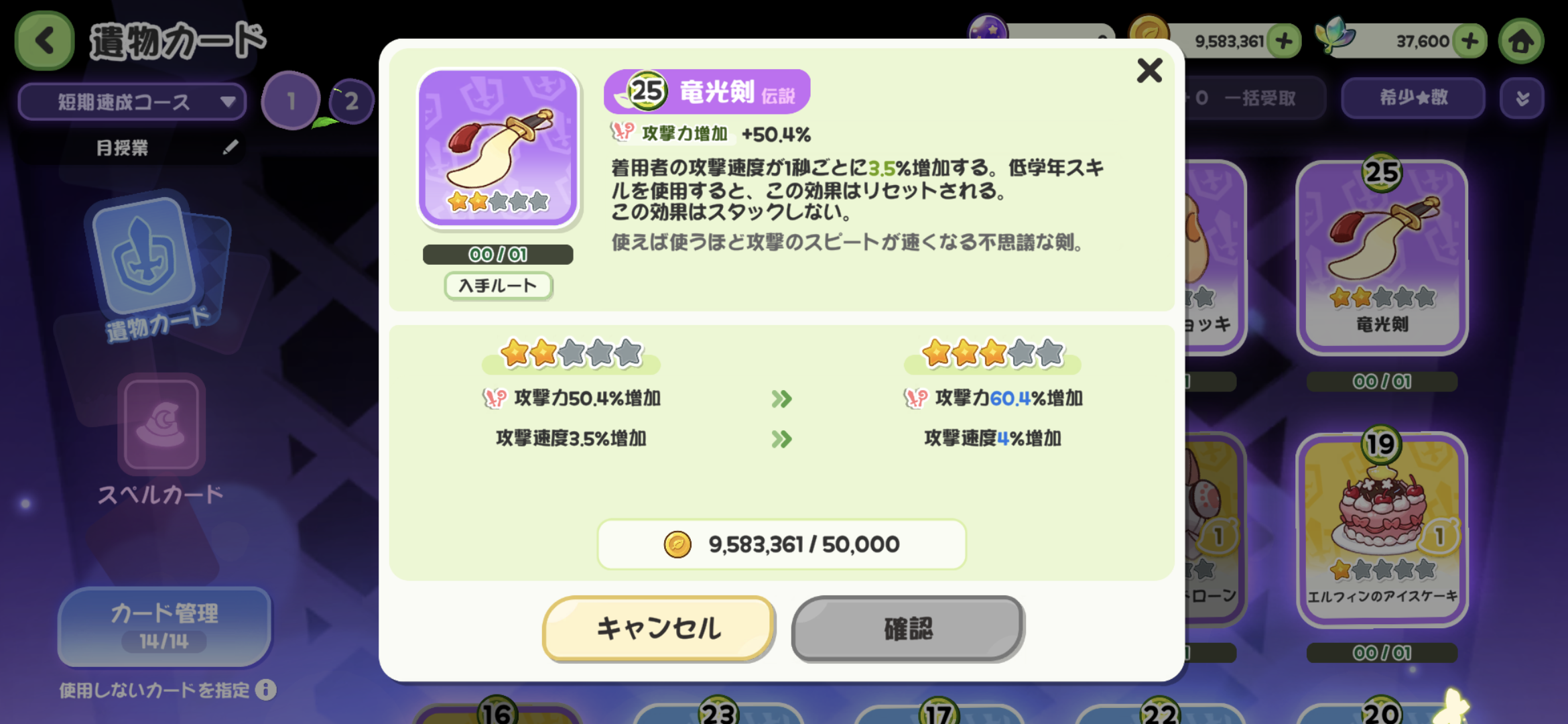1568x724 pixels.
Task: Switch to deck slot 1
Action: pyautogui.click(x=291, y=101)
